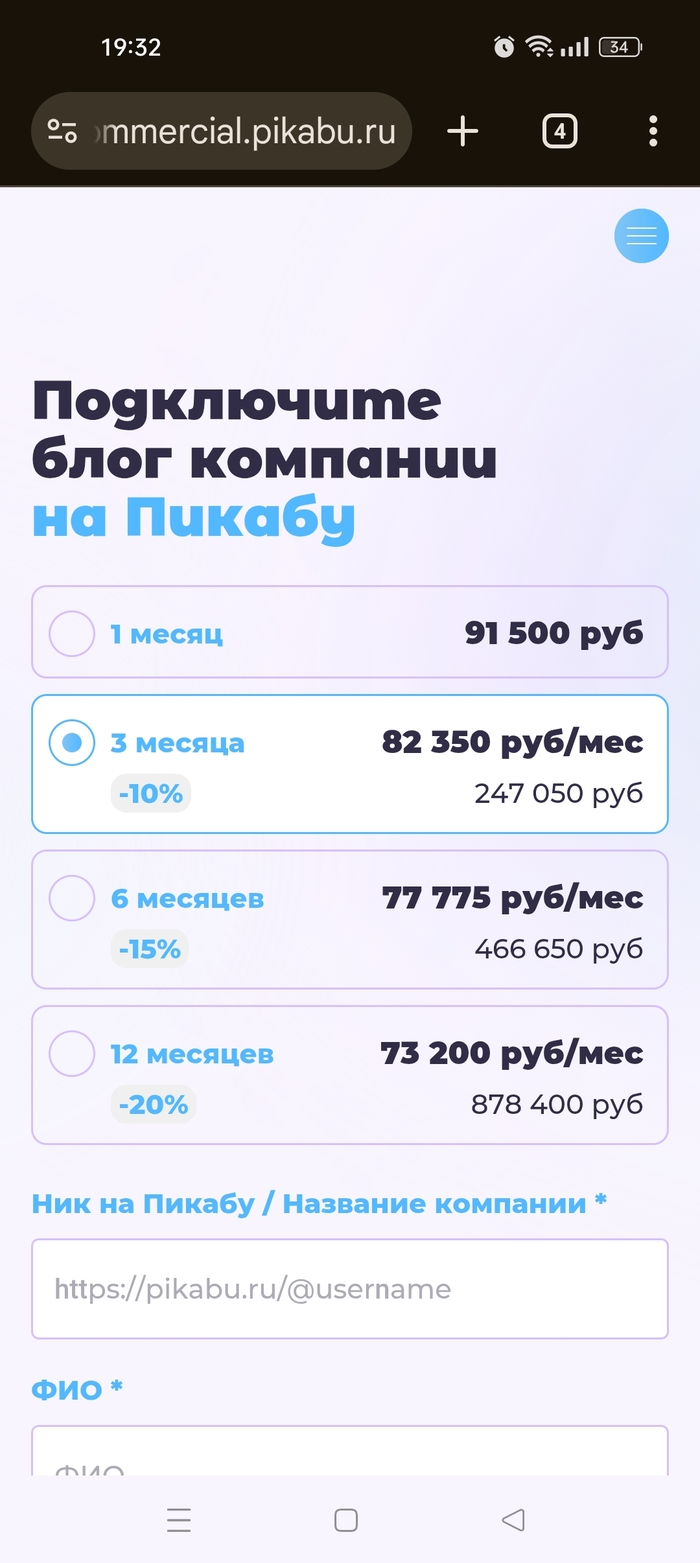Choose the 3 месяца subscription option

coord(350,764)
